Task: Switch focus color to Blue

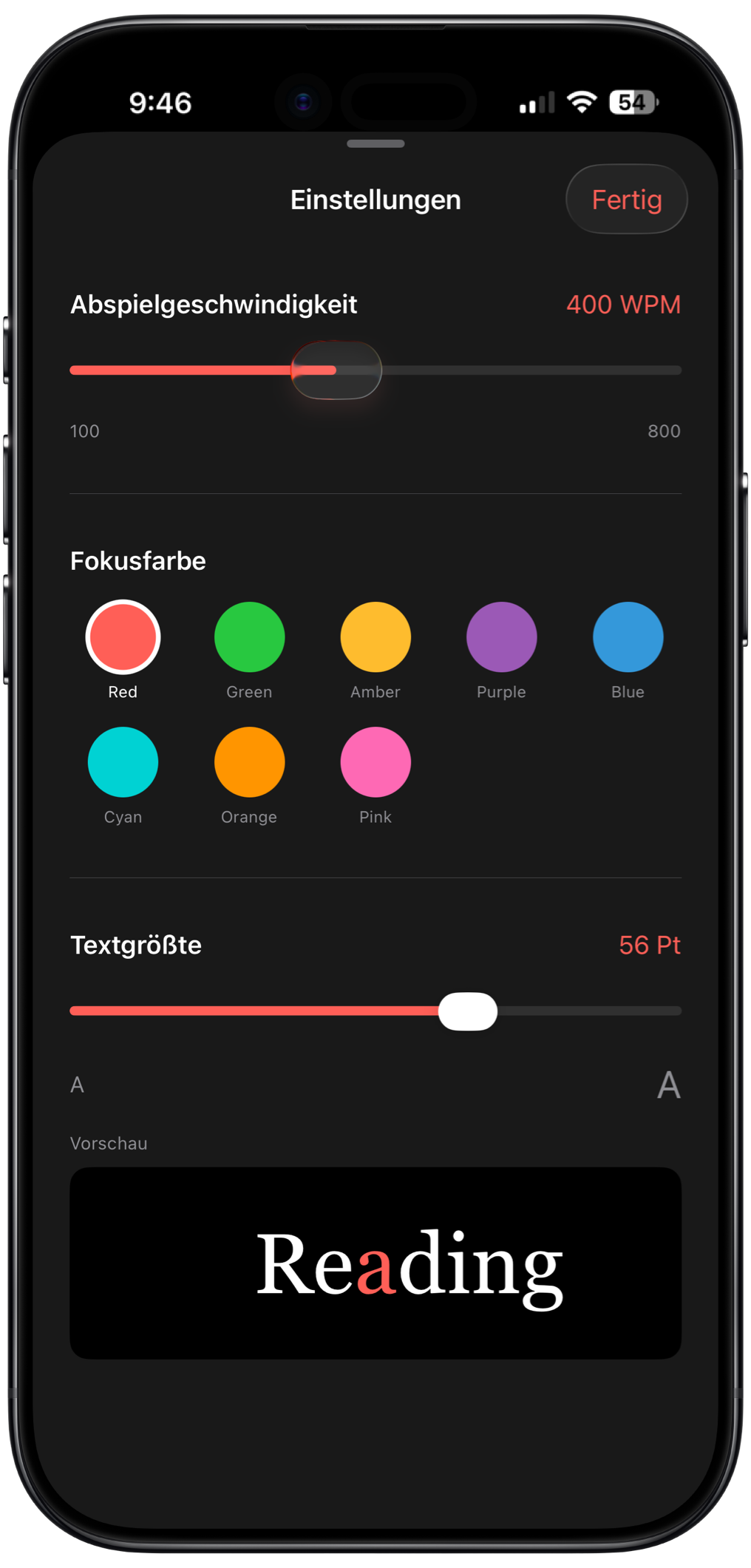Action: pyautogui.click(x=628, y=637)
